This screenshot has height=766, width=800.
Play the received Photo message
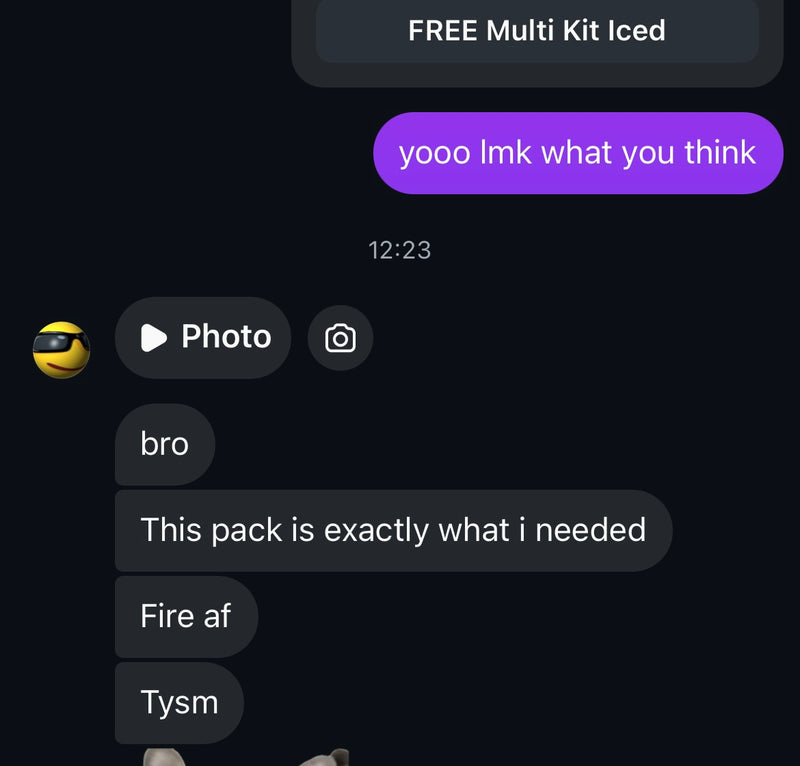point(203,338)
